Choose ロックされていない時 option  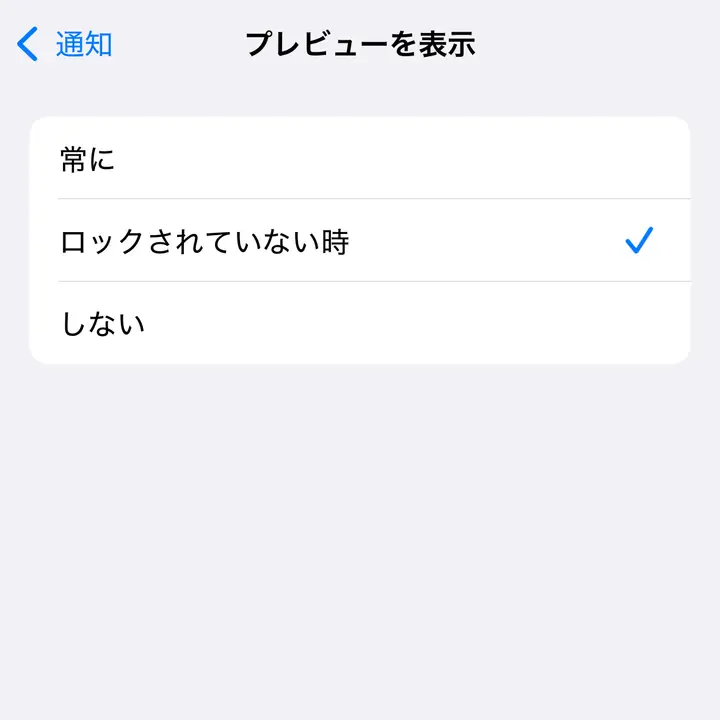360,241
